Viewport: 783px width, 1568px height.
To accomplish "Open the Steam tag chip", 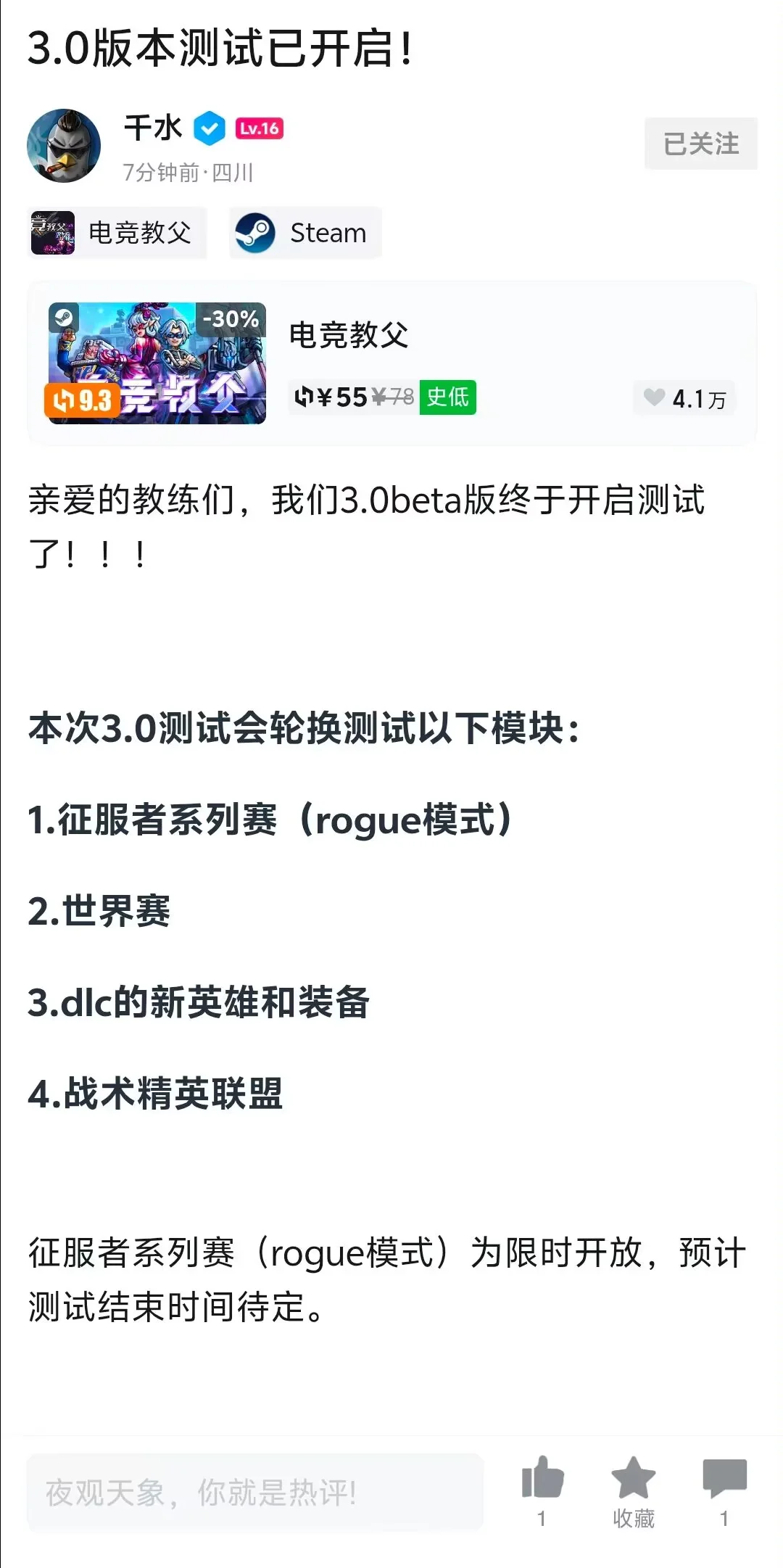I will (x=305, y=233).
